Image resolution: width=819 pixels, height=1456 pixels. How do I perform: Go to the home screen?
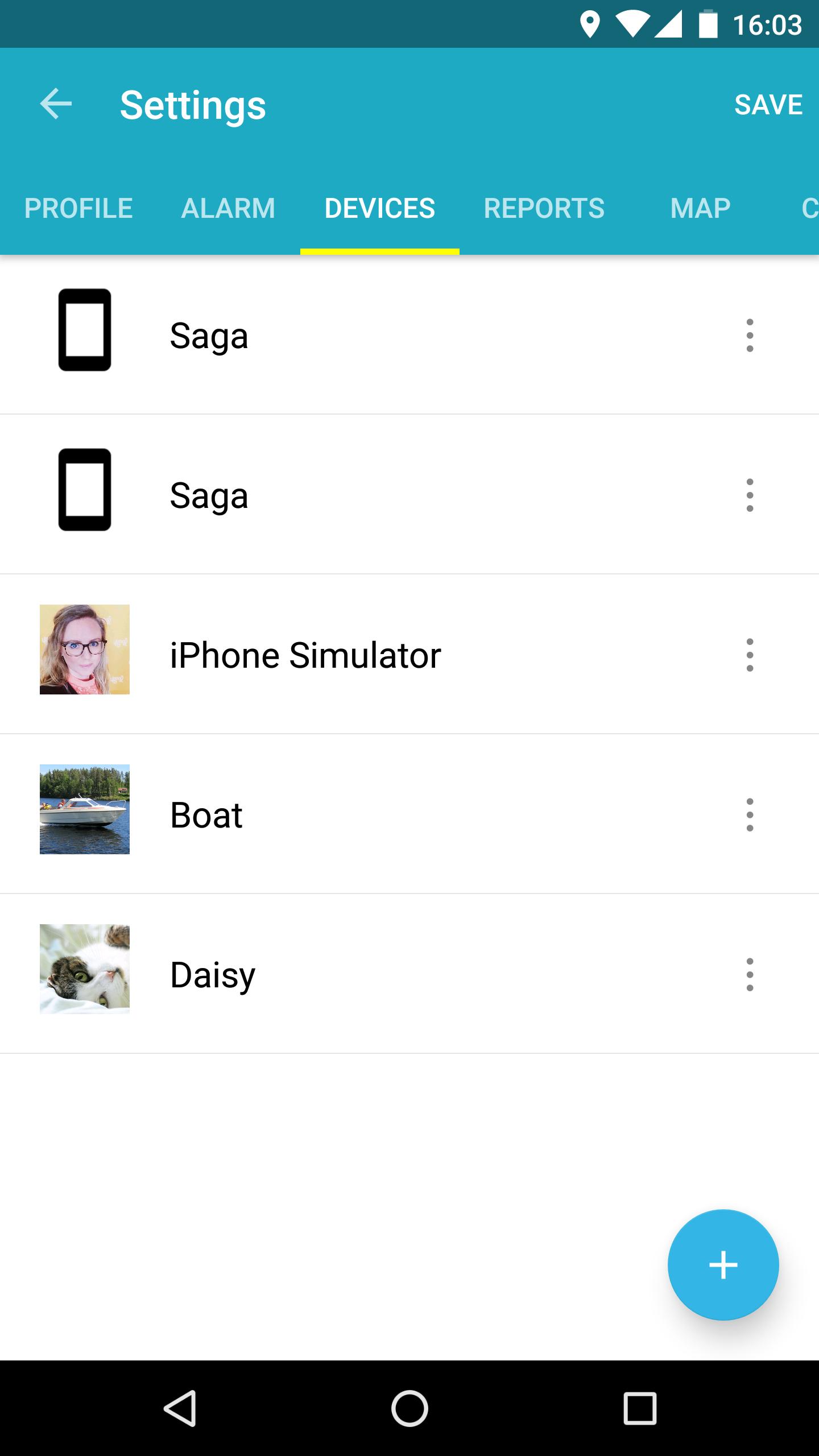click(x=409, y=1408)
